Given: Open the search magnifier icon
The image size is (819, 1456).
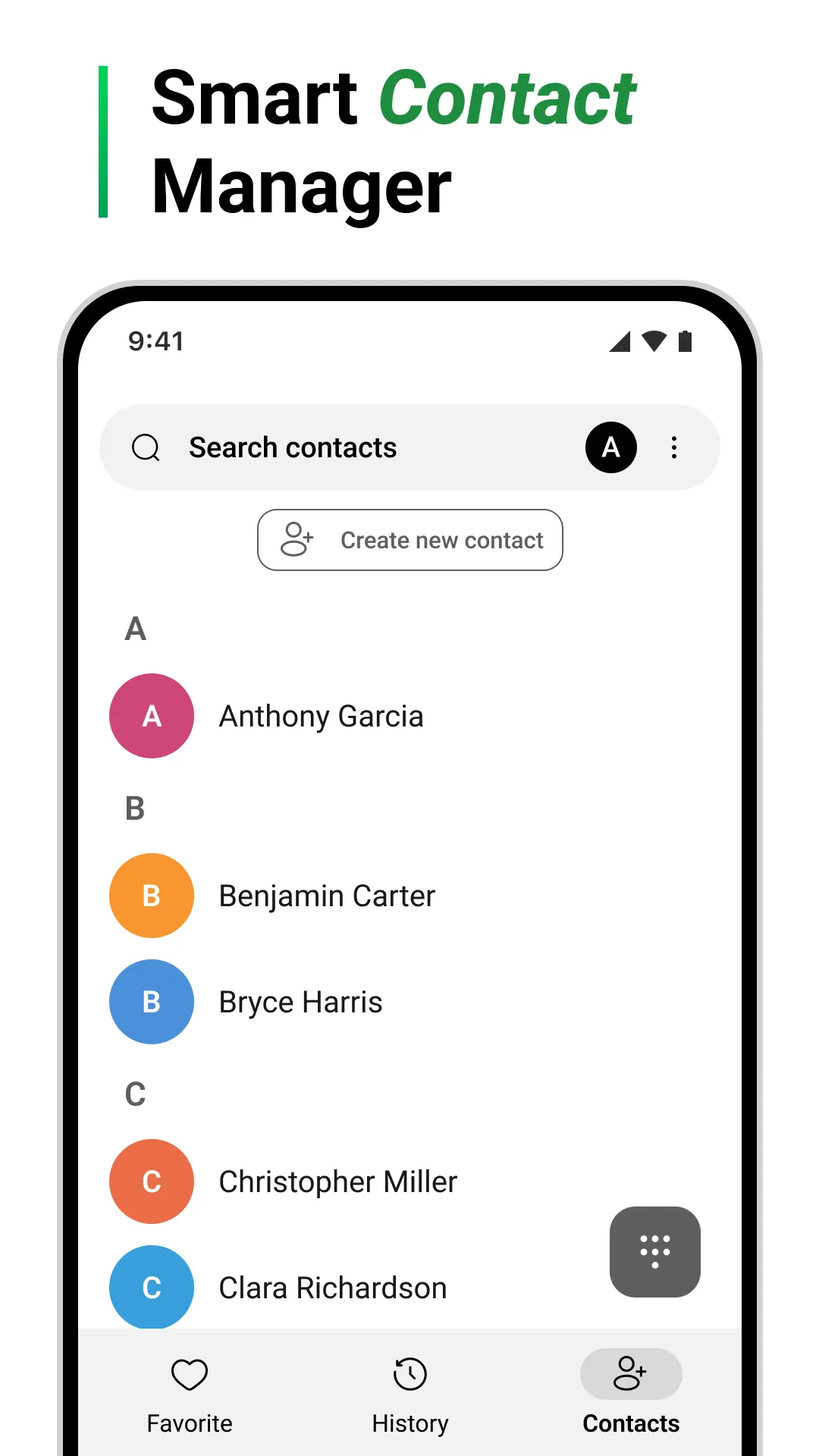Looking at the screenshot, I should coord(146,447).
